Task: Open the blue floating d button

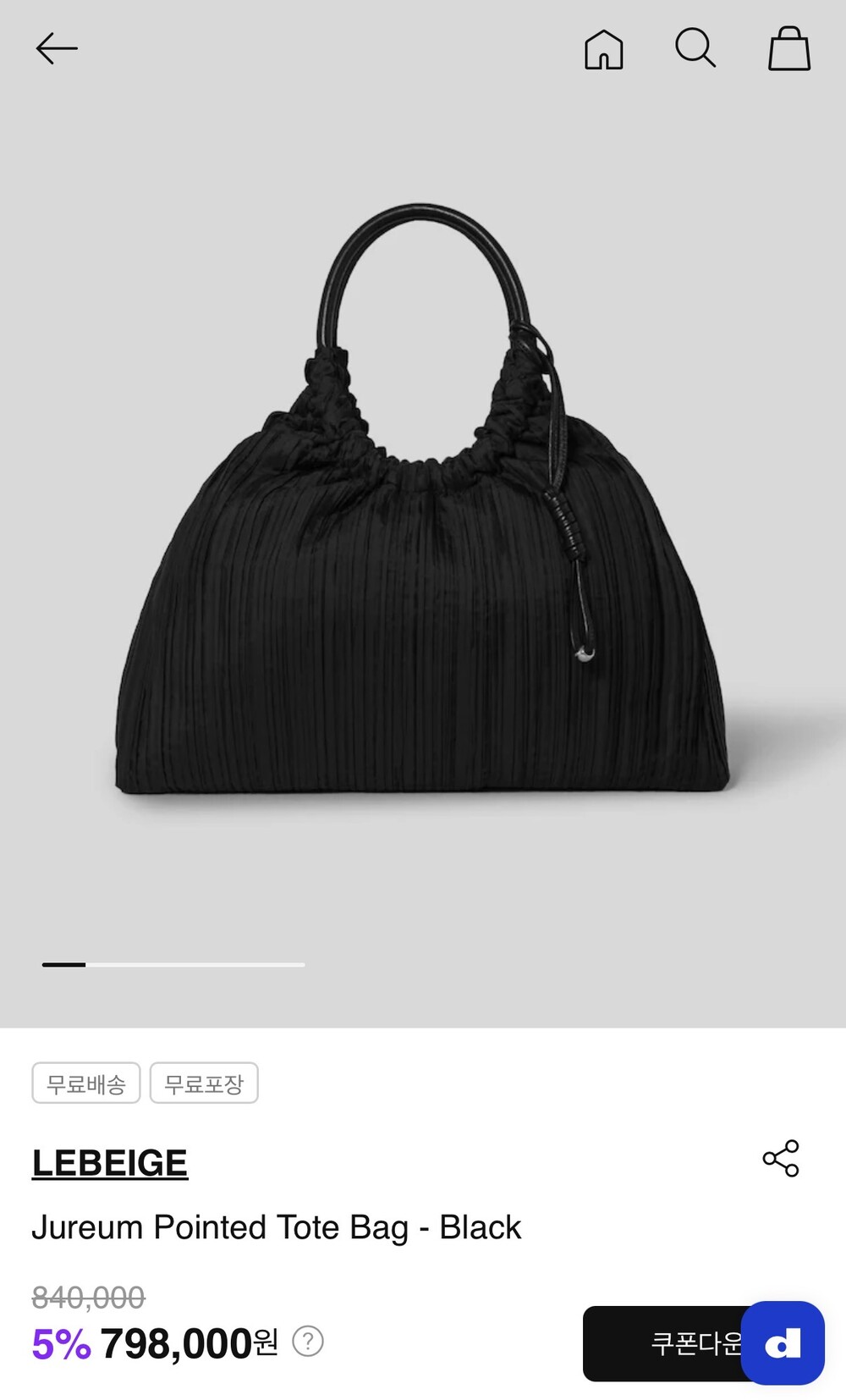Action: pyautogui.click(x=783, y=1343)
